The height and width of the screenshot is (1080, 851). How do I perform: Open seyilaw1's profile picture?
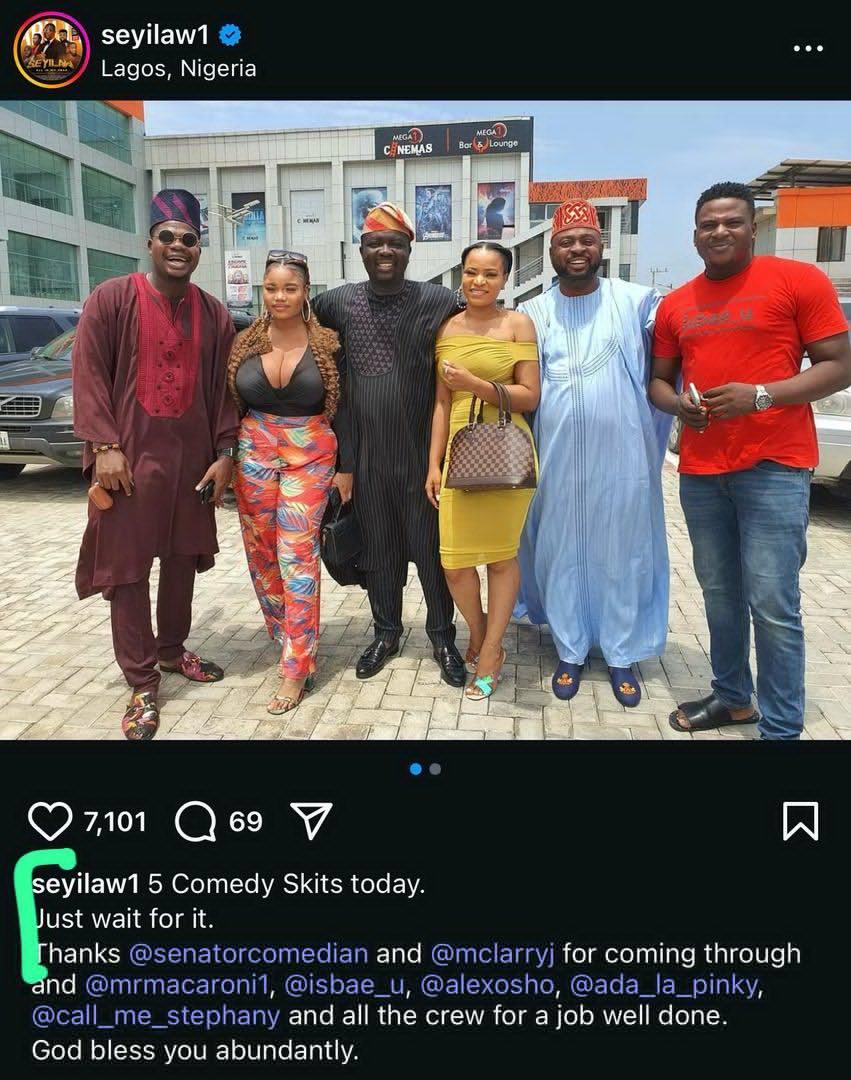click(x=51, y=50)
